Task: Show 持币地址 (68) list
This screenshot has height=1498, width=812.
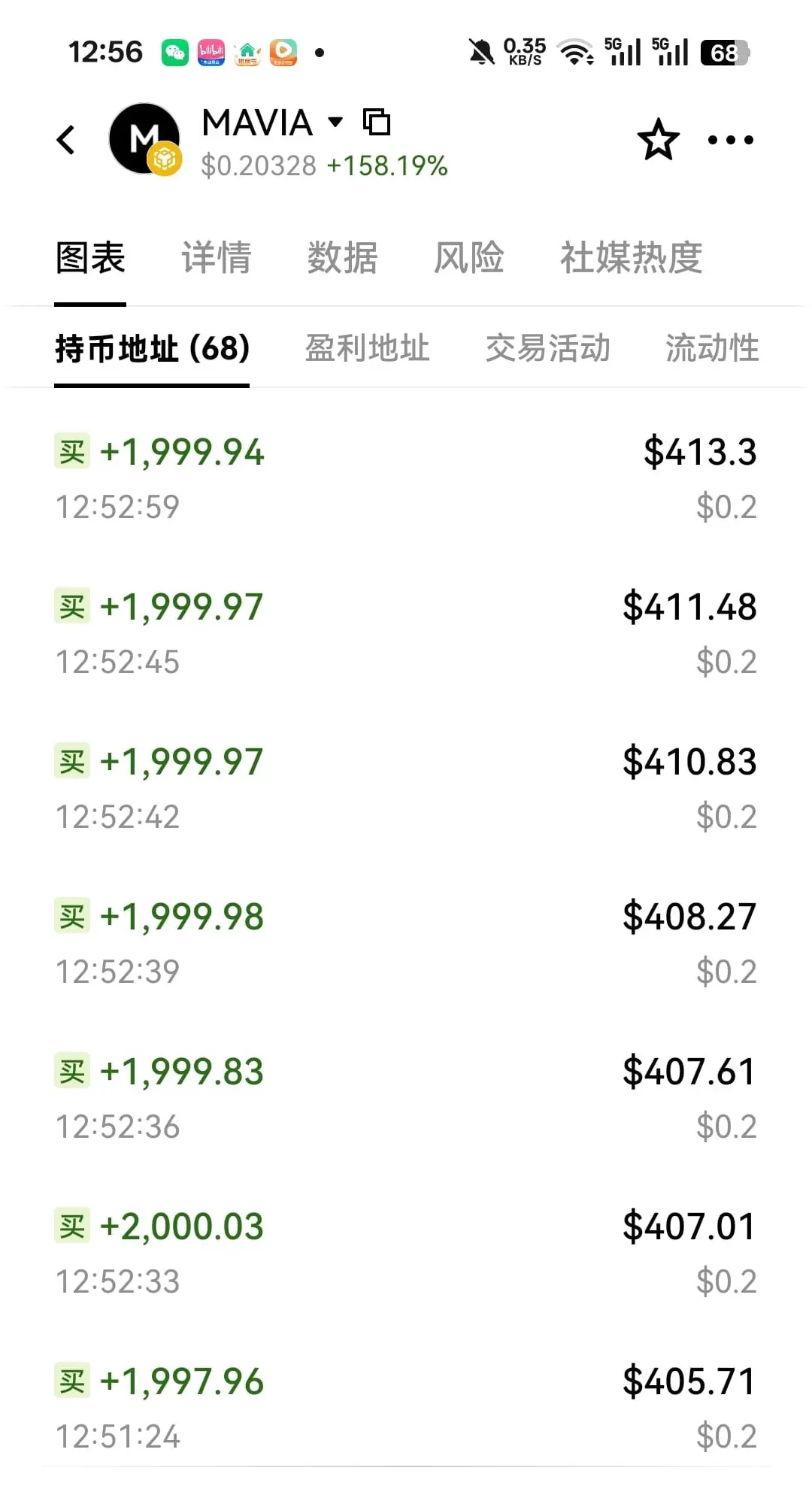Action: point(152,349)
